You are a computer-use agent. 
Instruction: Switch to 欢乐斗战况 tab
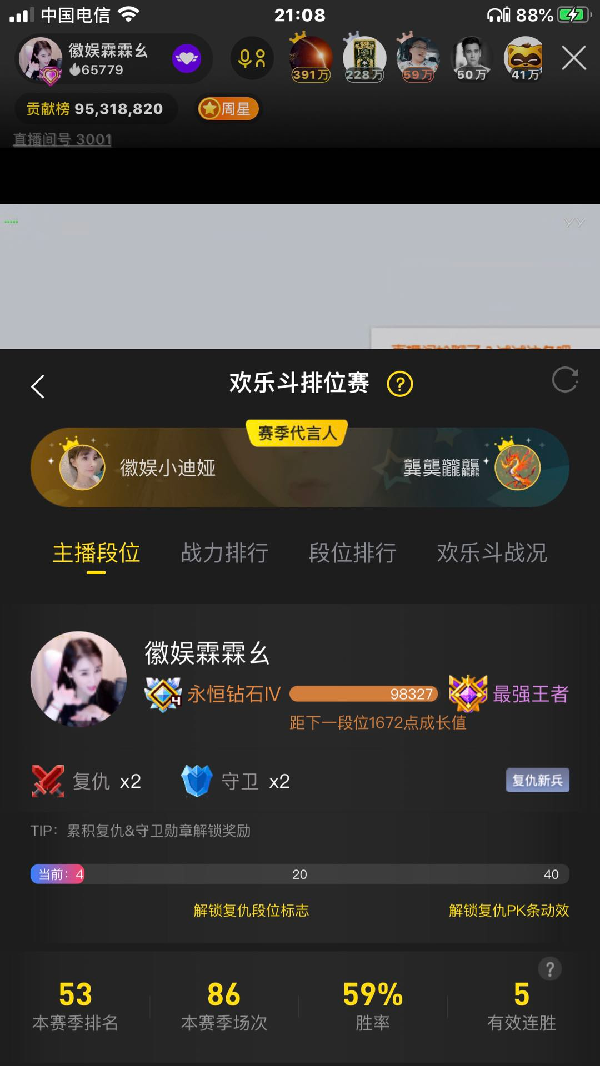pyautogui.click(x=491, y=553)
